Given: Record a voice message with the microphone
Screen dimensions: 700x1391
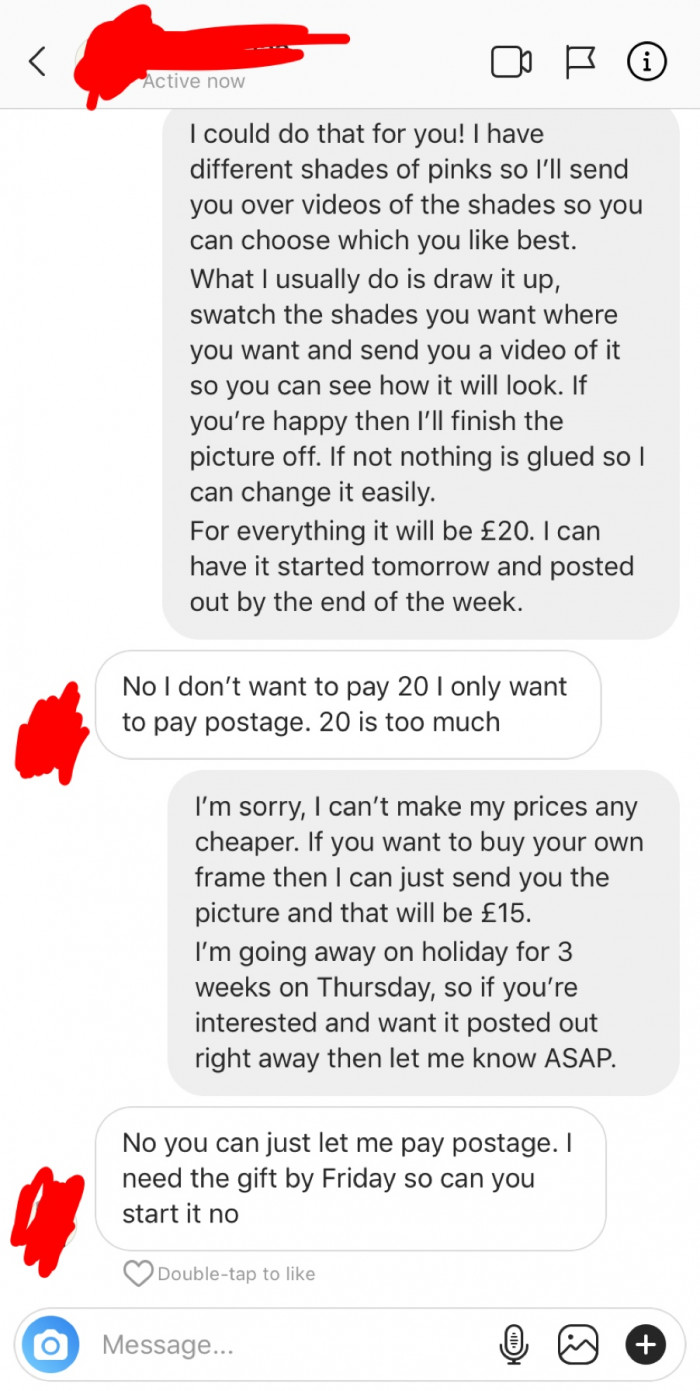Looking at the screenshot, I should 513,1345.
